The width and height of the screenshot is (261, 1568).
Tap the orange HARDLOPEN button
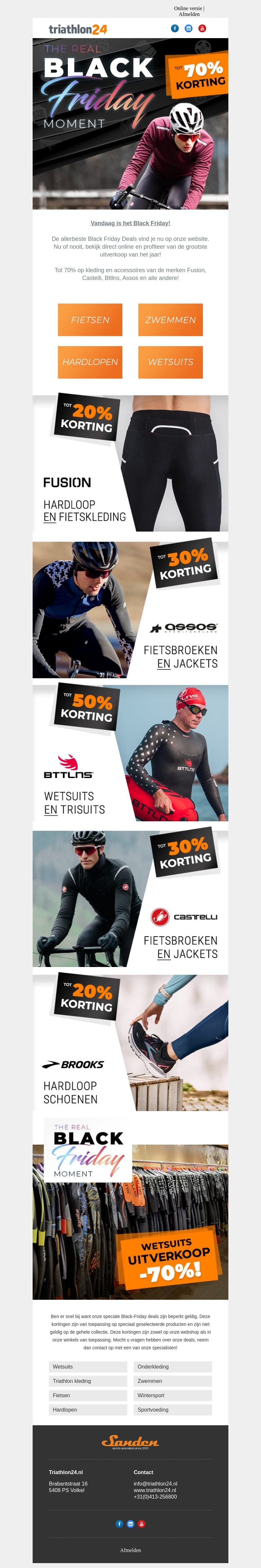(x=90, y=362)
